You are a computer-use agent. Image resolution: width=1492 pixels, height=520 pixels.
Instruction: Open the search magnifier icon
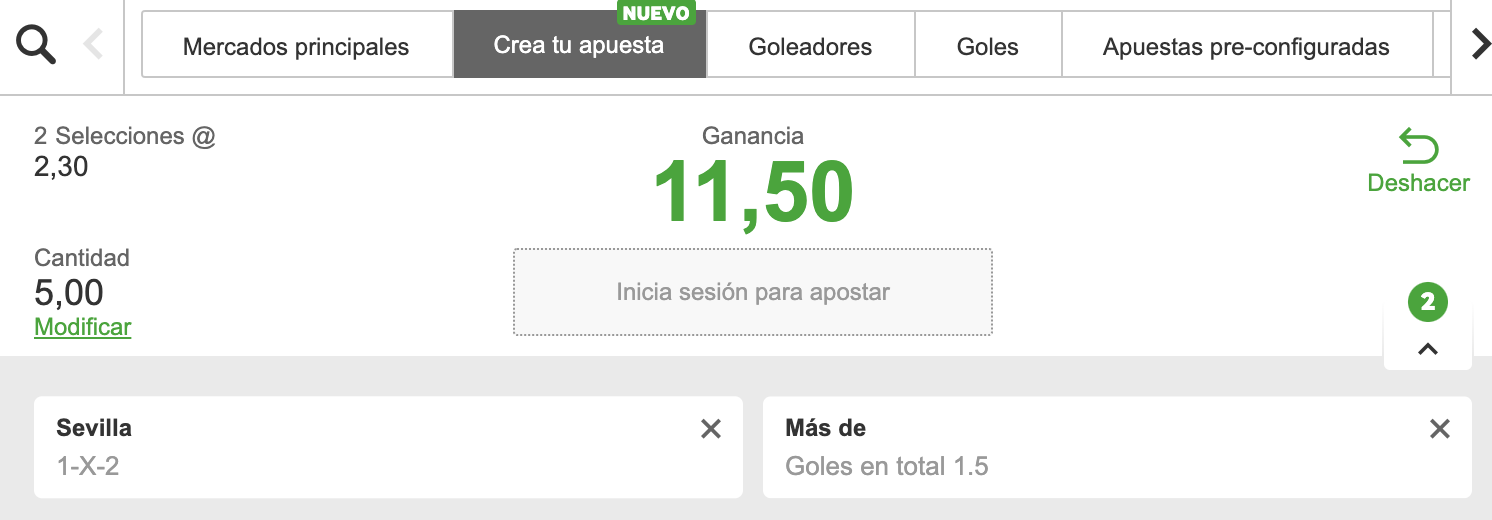[36, 45]
